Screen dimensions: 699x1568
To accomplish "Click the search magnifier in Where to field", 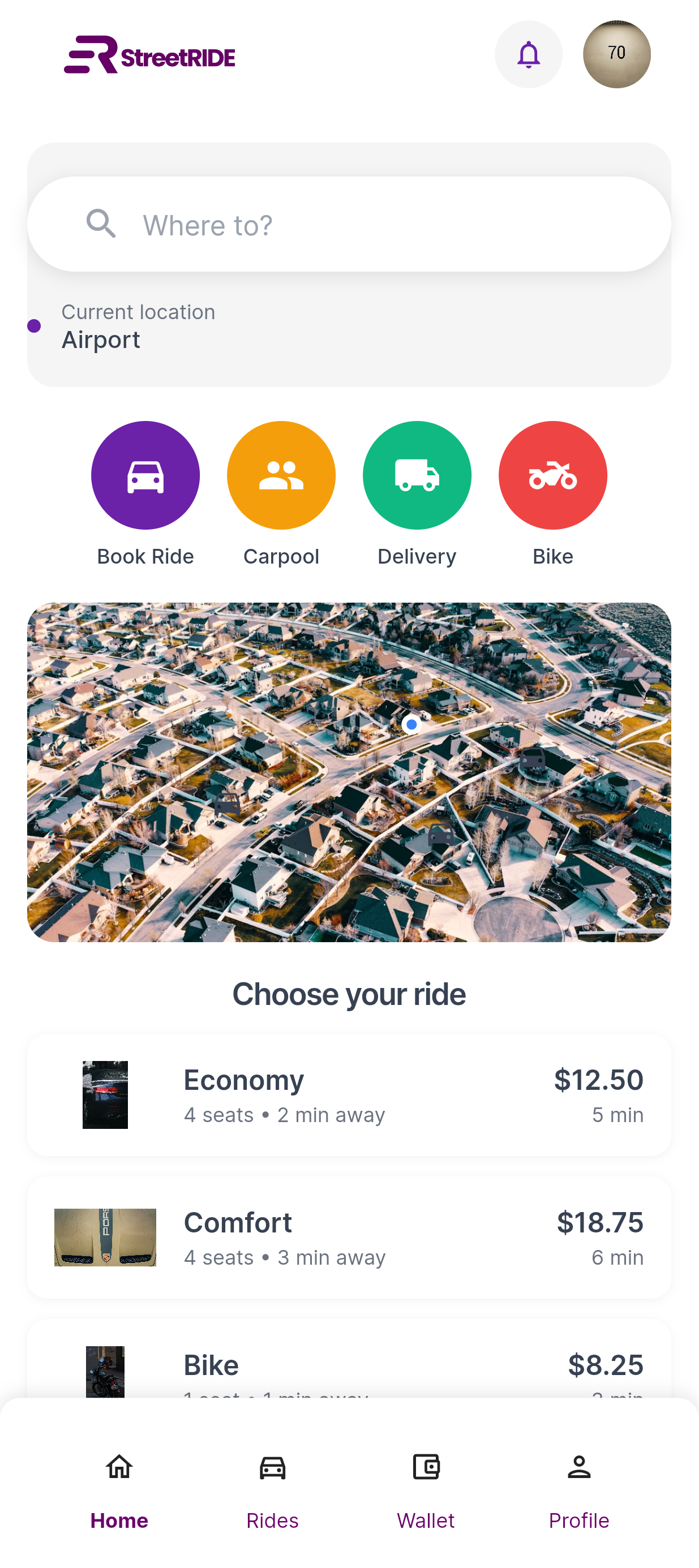I will (102, 224).
